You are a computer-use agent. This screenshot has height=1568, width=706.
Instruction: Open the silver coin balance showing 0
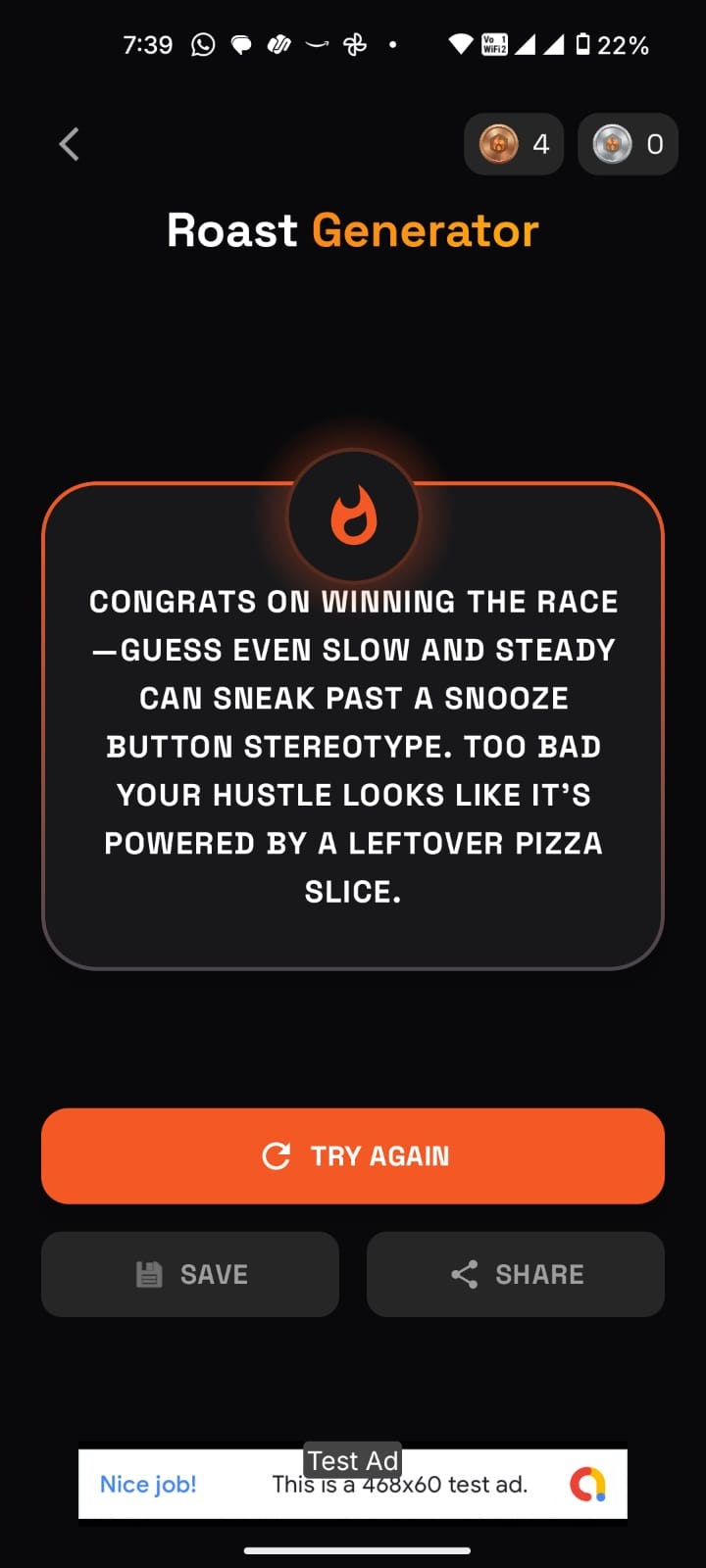628,145
